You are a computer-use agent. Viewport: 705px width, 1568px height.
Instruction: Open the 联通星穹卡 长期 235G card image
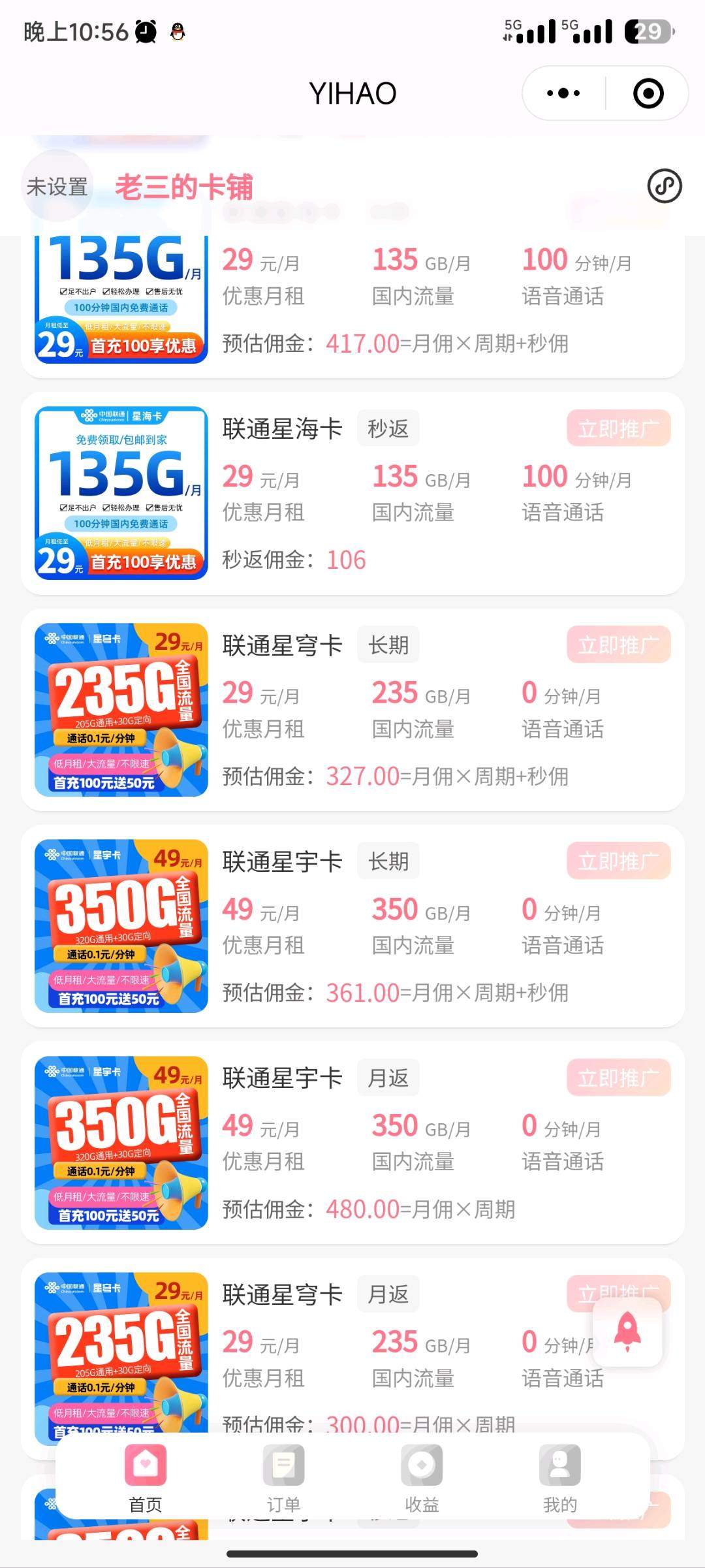pos(121,710)
